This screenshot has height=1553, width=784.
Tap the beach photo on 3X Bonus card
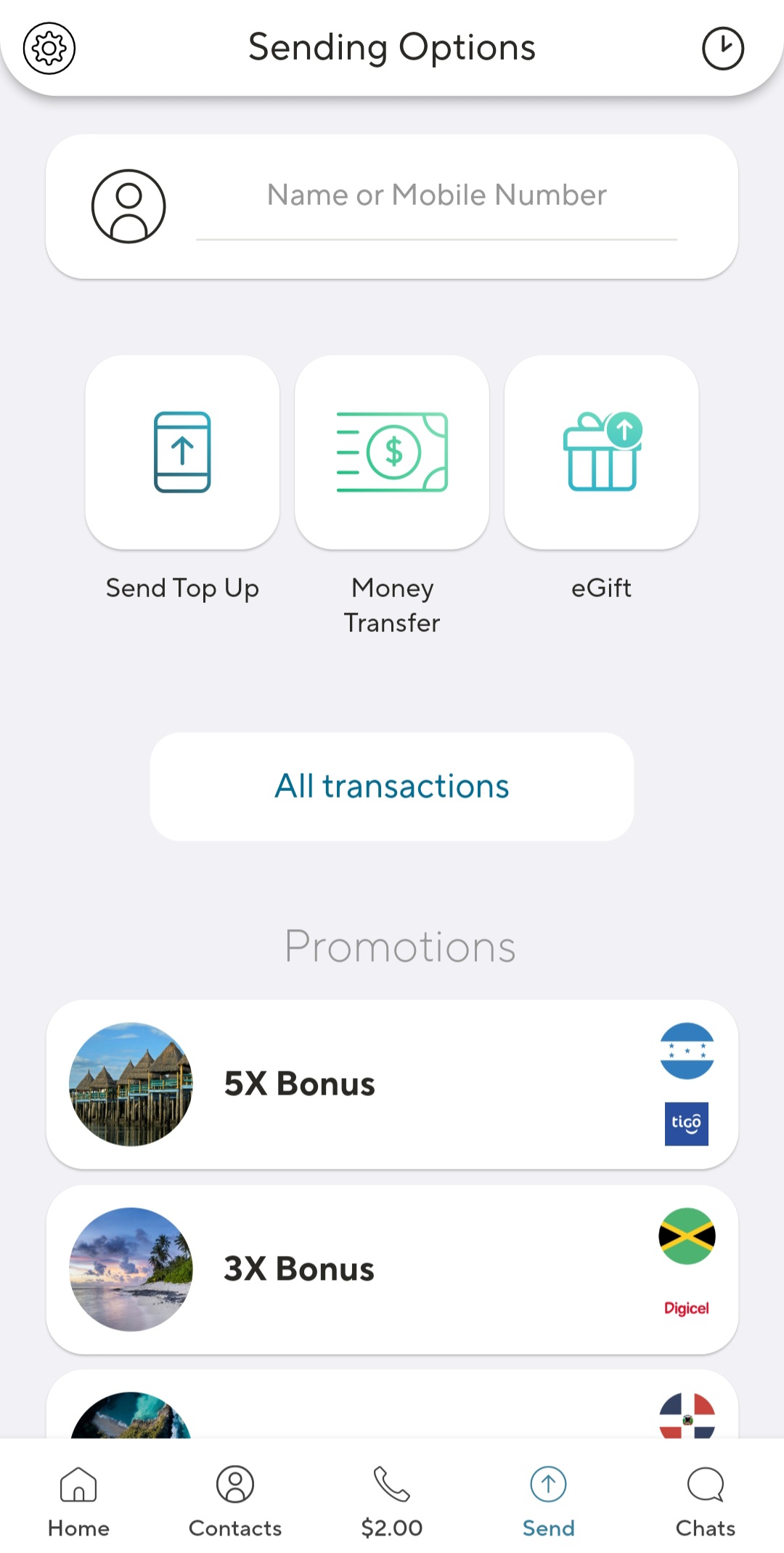pyautogui.click(x=130, y=1268)
